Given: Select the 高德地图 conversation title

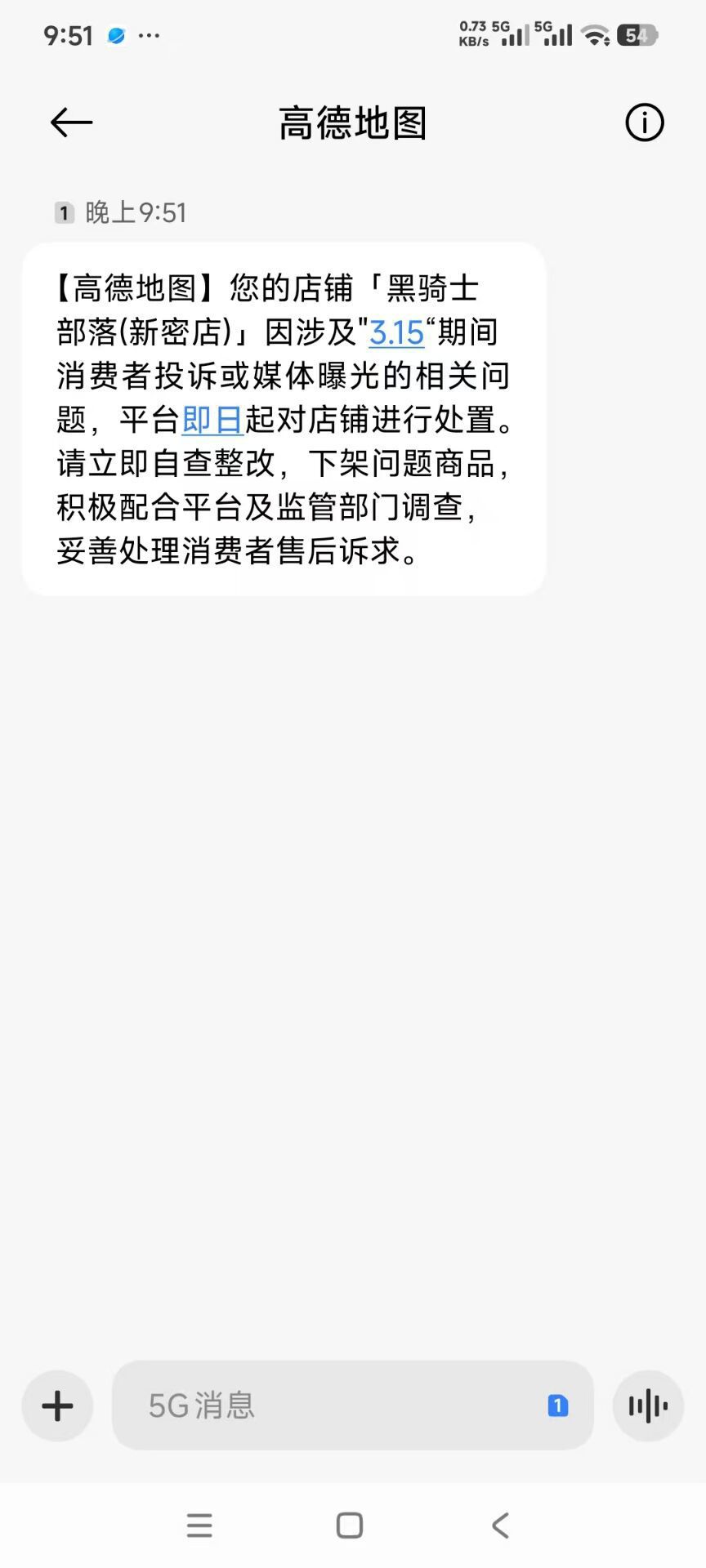Looking at the screenshot, I should [x=353, y=122].
